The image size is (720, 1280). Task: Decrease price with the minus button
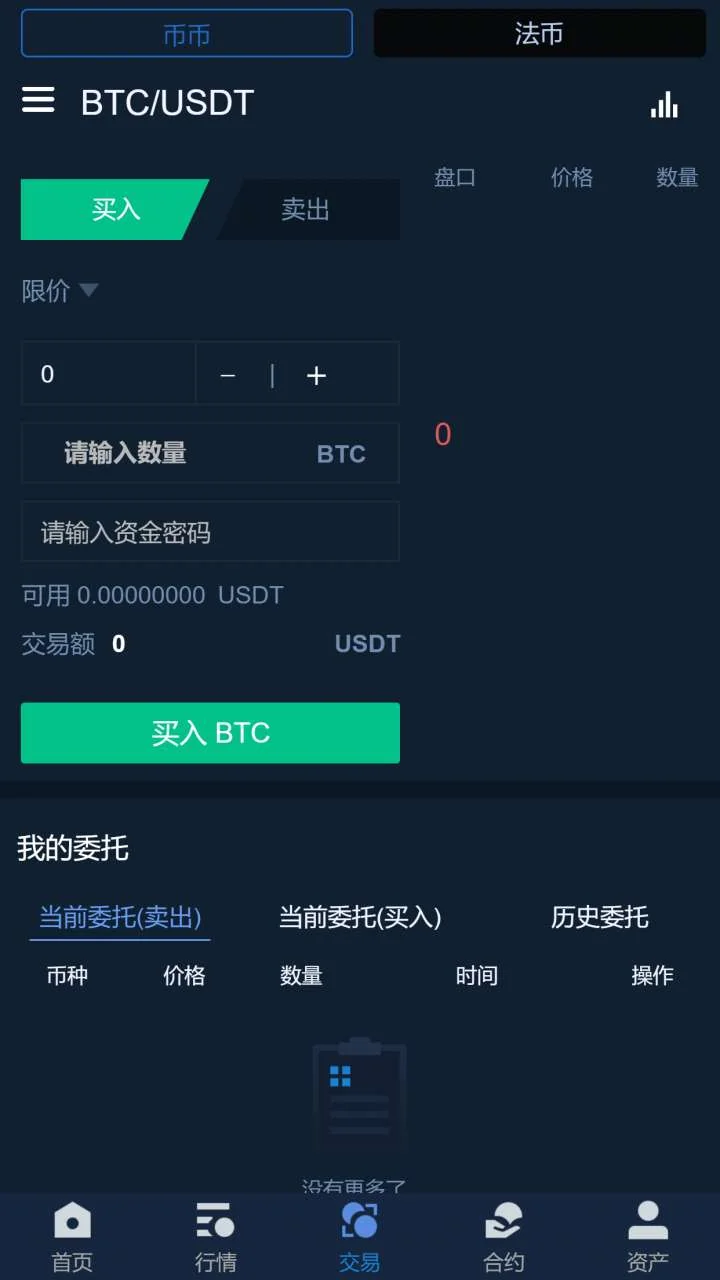pyautogui.click(x=228, y=375)
